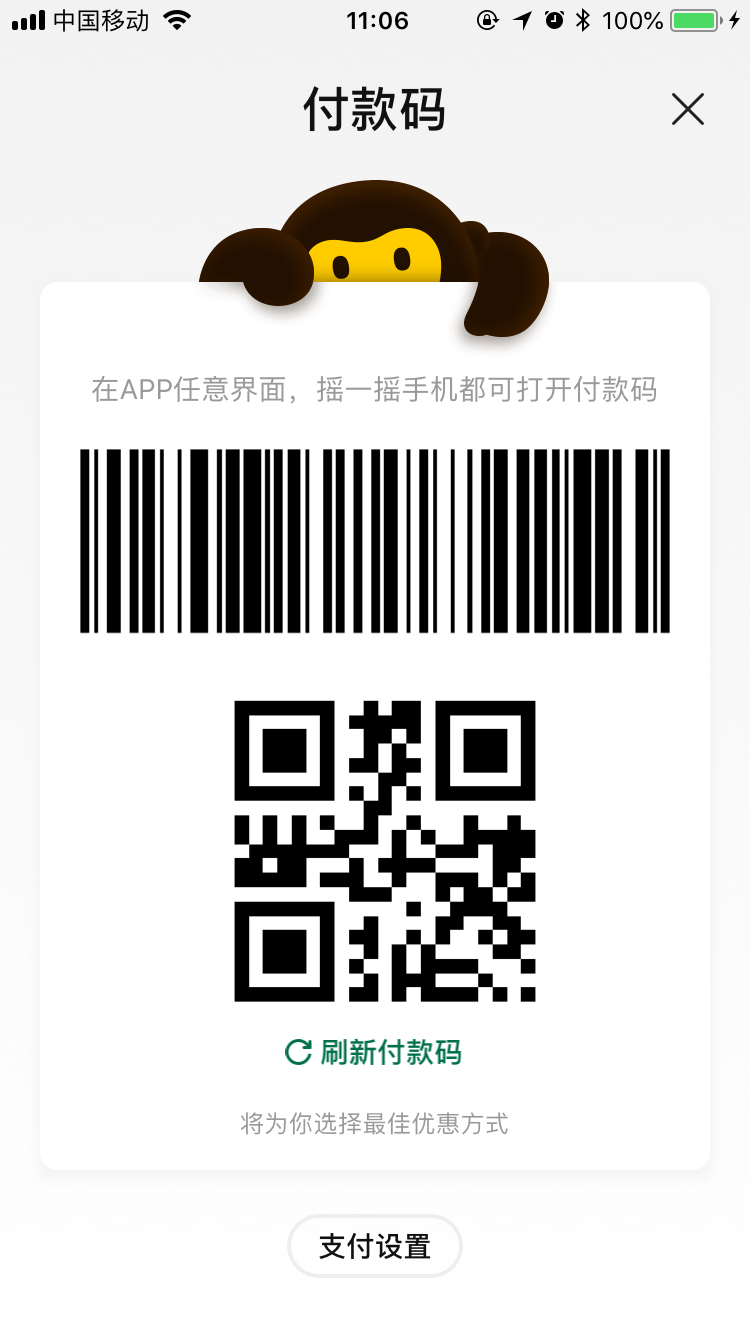
Task: Open 支付设置 payment settings
Action: (x=375, y=1246)
